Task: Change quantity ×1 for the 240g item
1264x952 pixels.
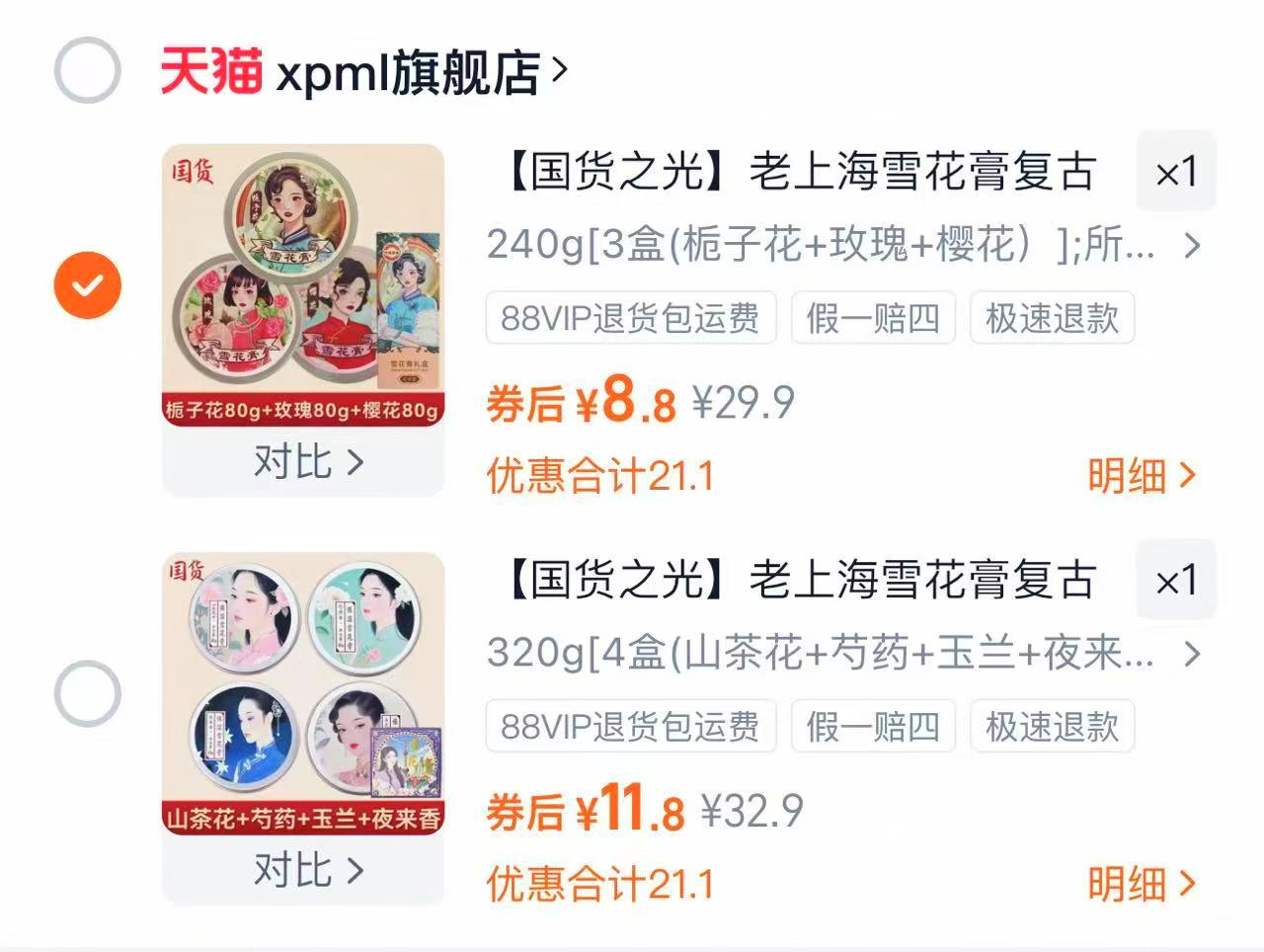Action: tap(1175, 172)
